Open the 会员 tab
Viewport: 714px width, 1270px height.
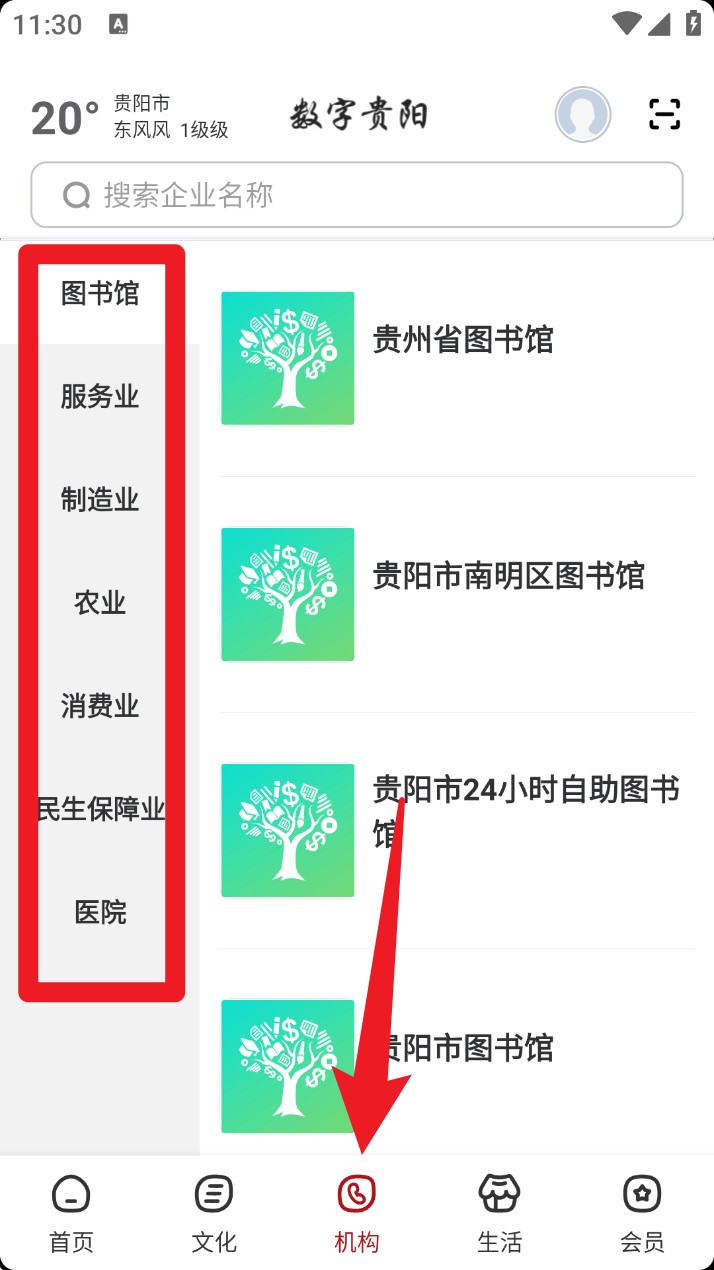642,1213
